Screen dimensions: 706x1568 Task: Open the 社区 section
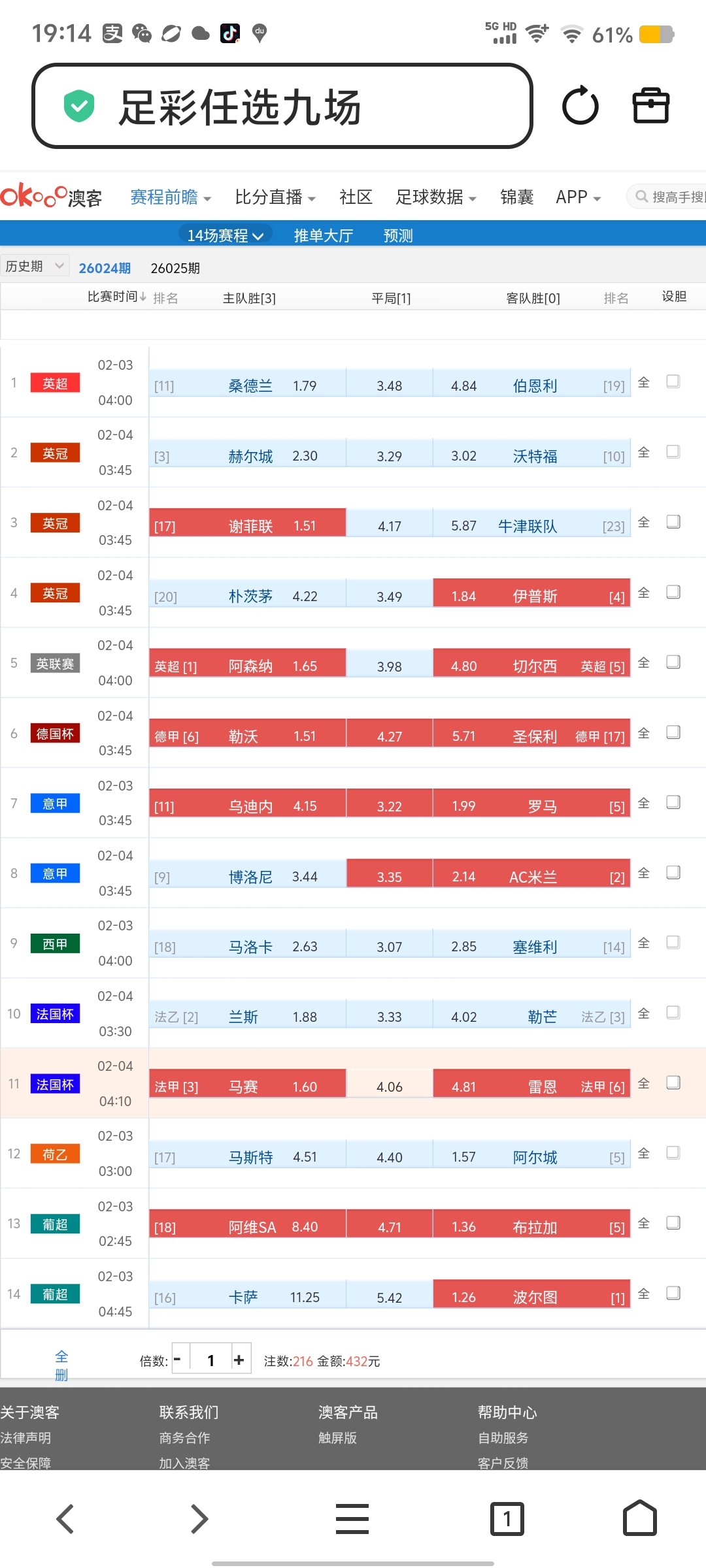pyautogui.click(x=356, y=197)
